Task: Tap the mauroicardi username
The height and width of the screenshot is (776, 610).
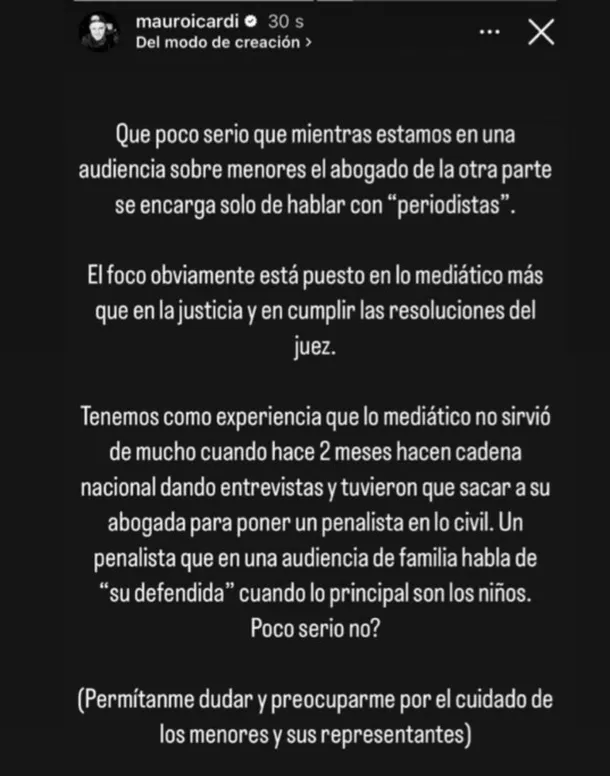Action: click(187, 22)
